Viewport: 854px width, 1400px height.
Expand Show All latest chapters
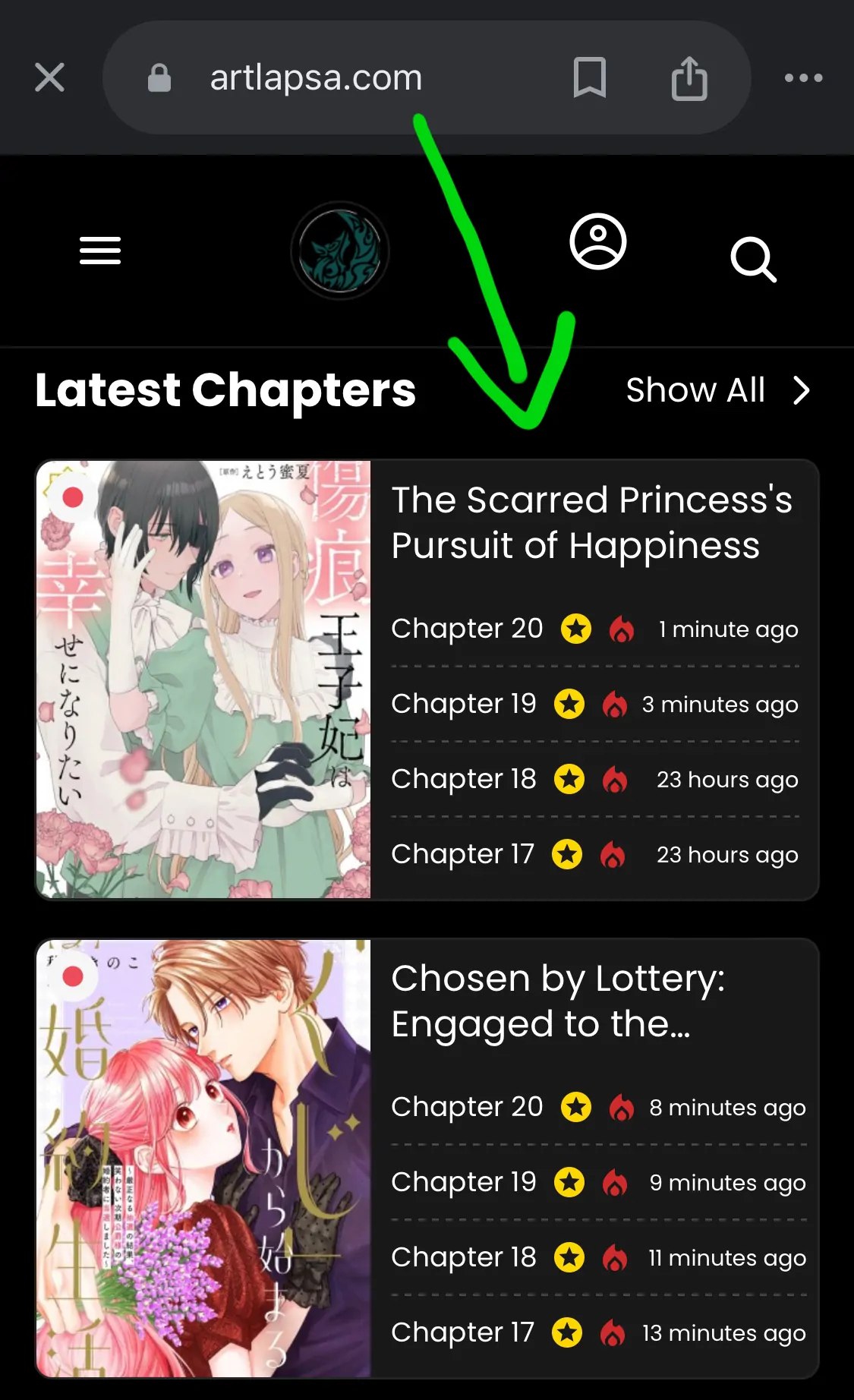tap(695, 390)
